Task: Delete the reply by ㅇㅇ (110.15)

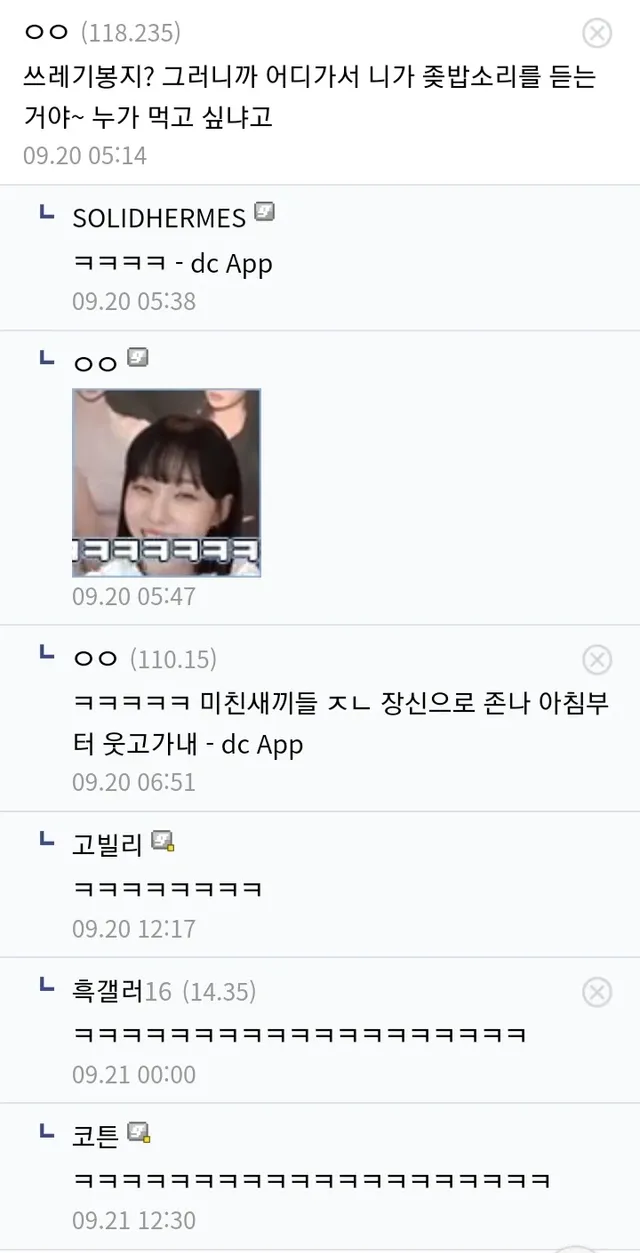Action: coord(597,659)
